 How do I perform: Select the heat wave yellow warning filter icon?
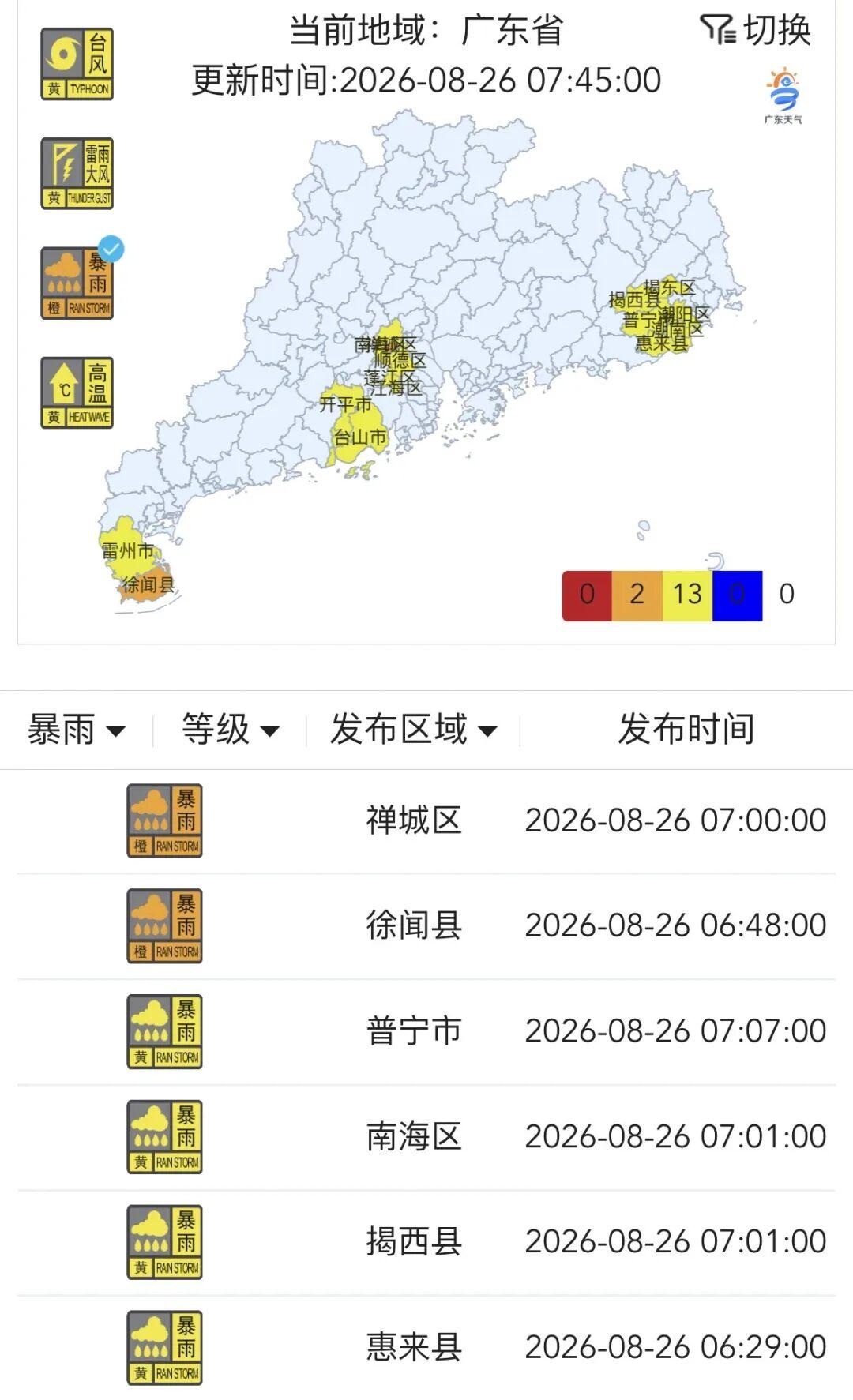(77, 392)
